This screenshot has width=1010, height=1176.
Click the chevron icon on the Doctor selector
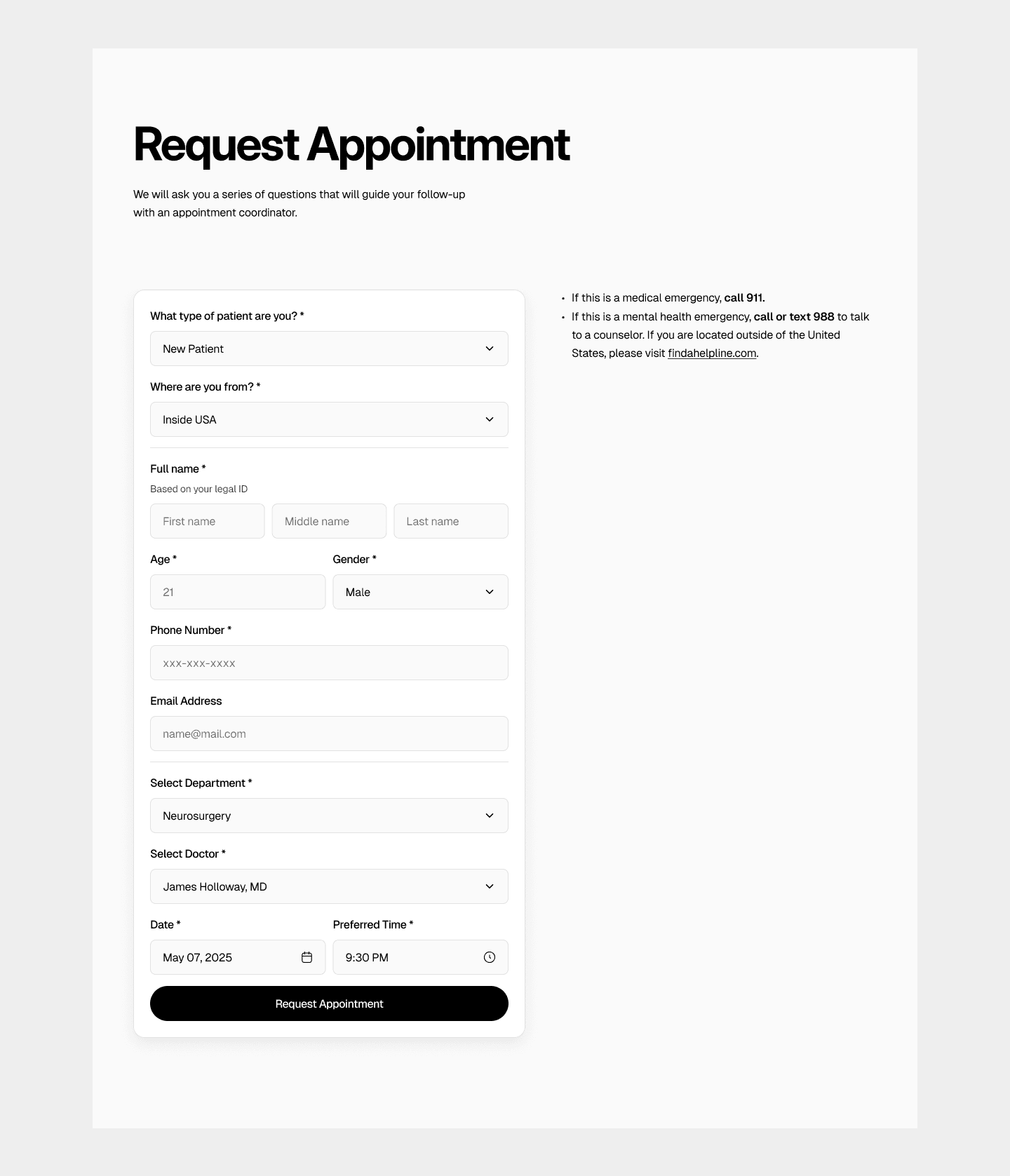tap(490, 886)
